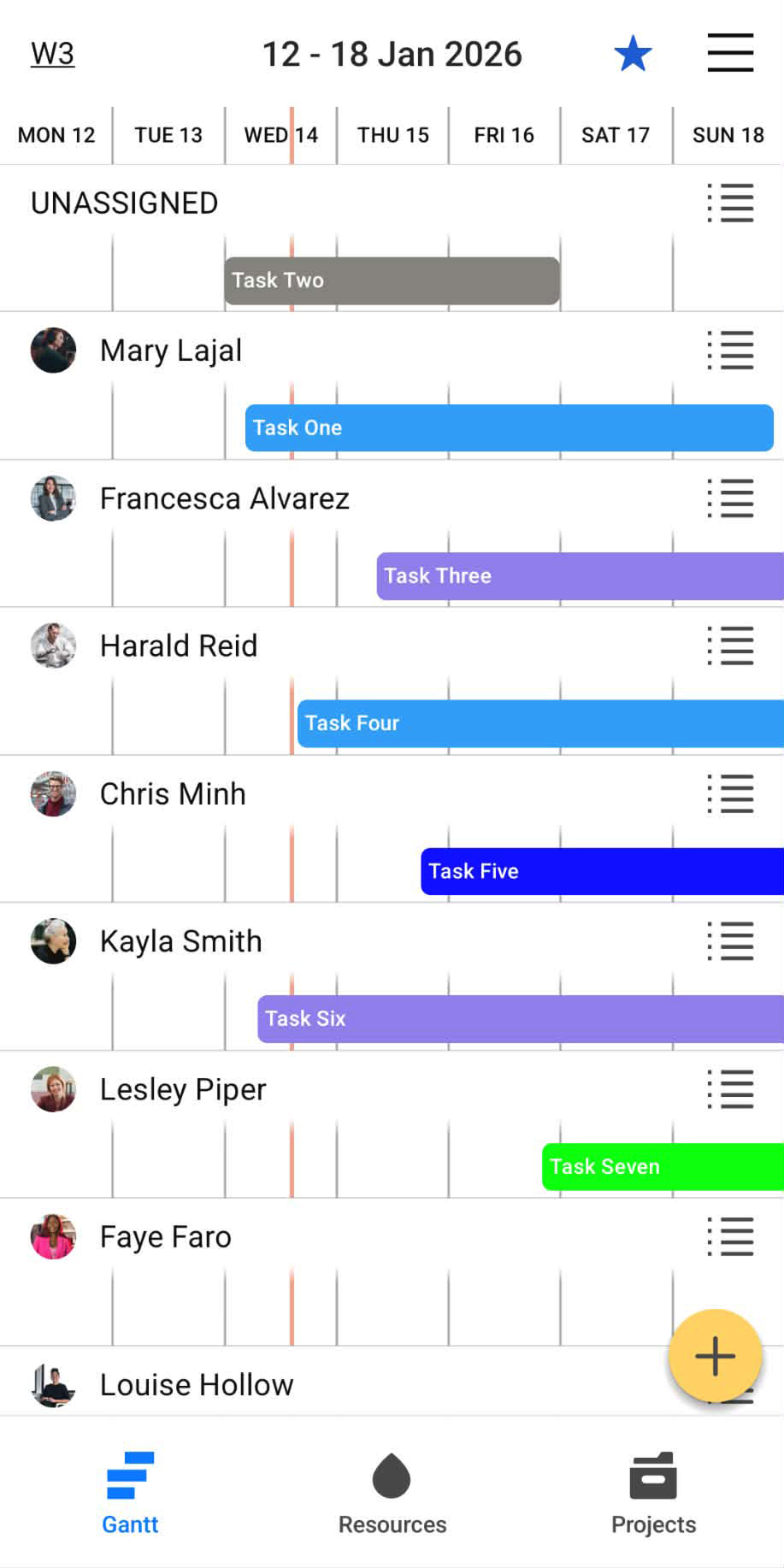Open Chris Minh's task list icon
This screenshot has height=1568, width=784.
(x=730, y=794)
